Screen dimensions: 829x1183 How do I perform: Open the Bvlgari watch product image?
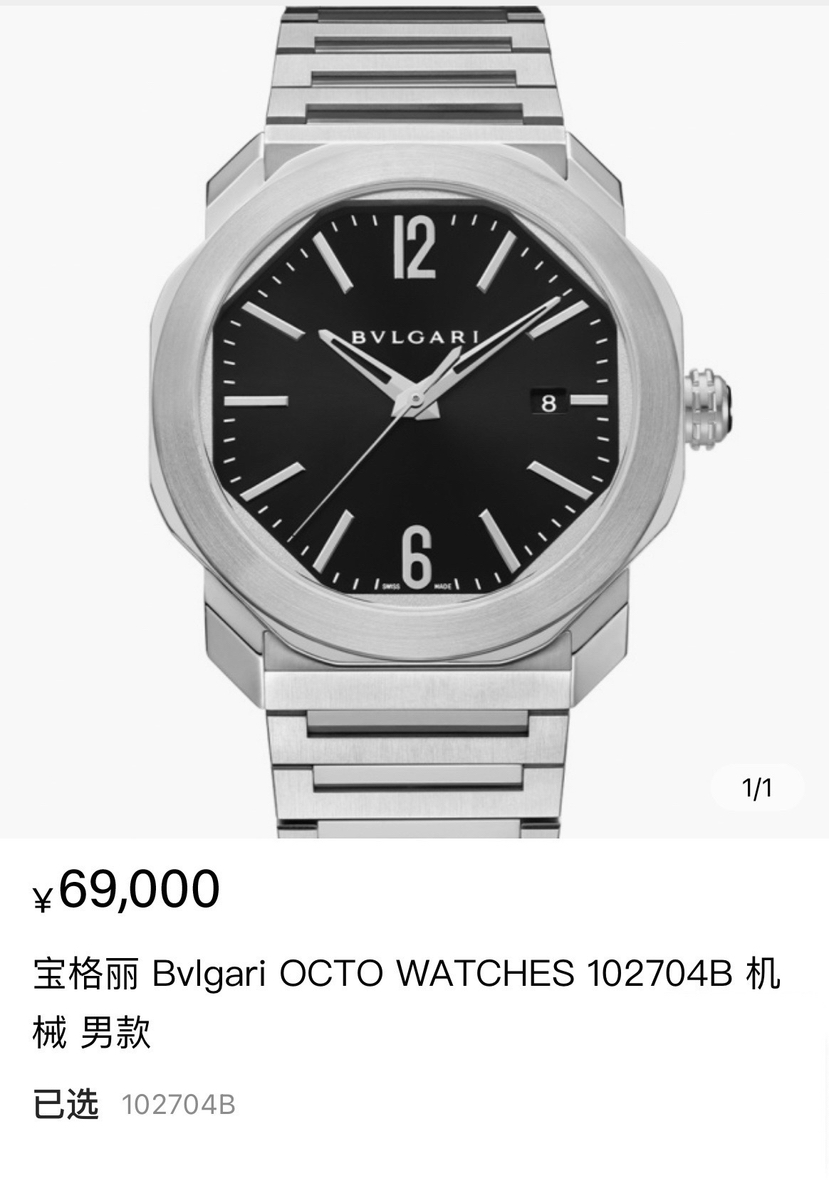point(414,420)
